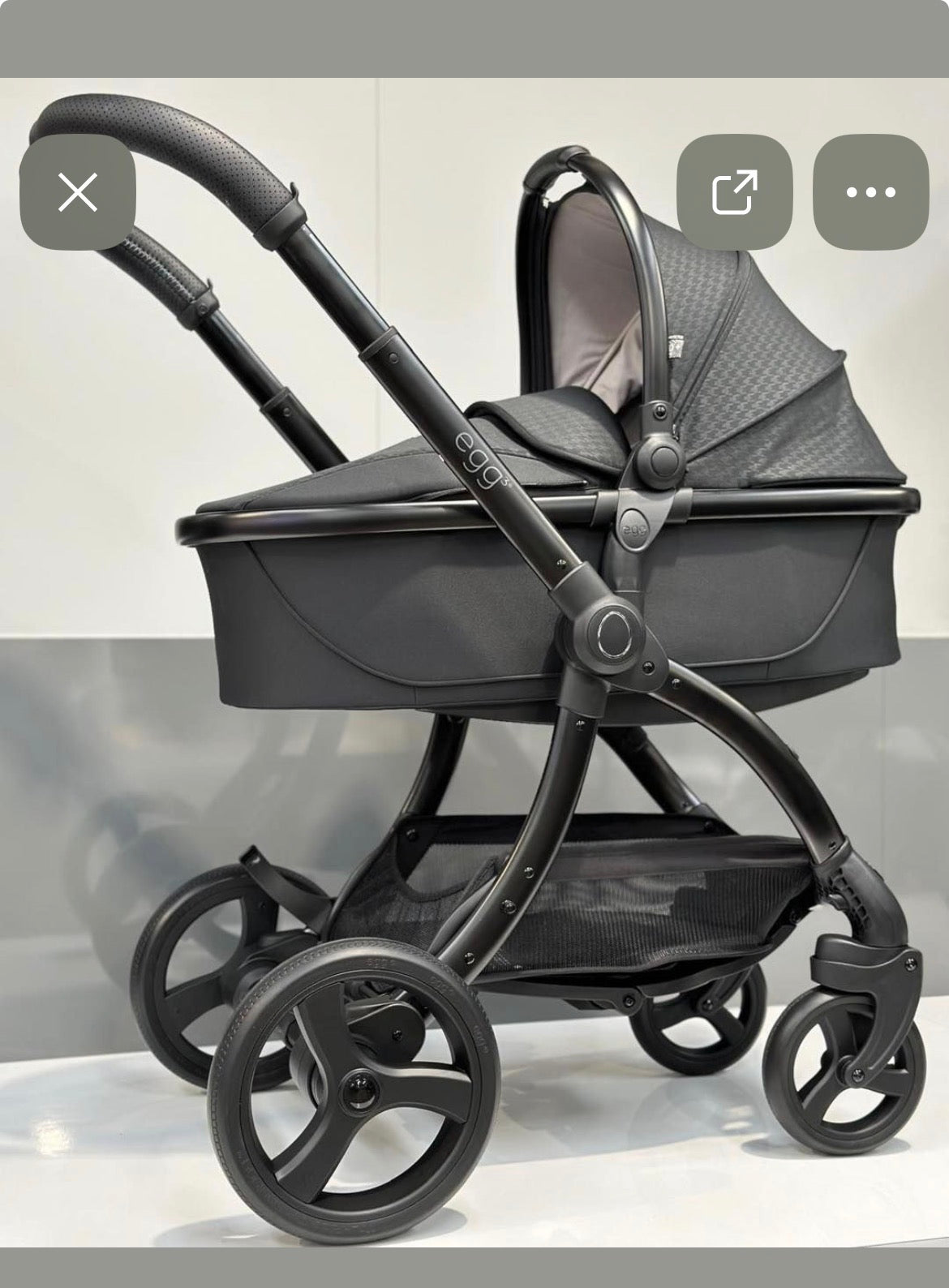Image resolution: width=949 pixels, height=1288 pixels.
Task: Share the stroller image
Action: tap(734, 192)
